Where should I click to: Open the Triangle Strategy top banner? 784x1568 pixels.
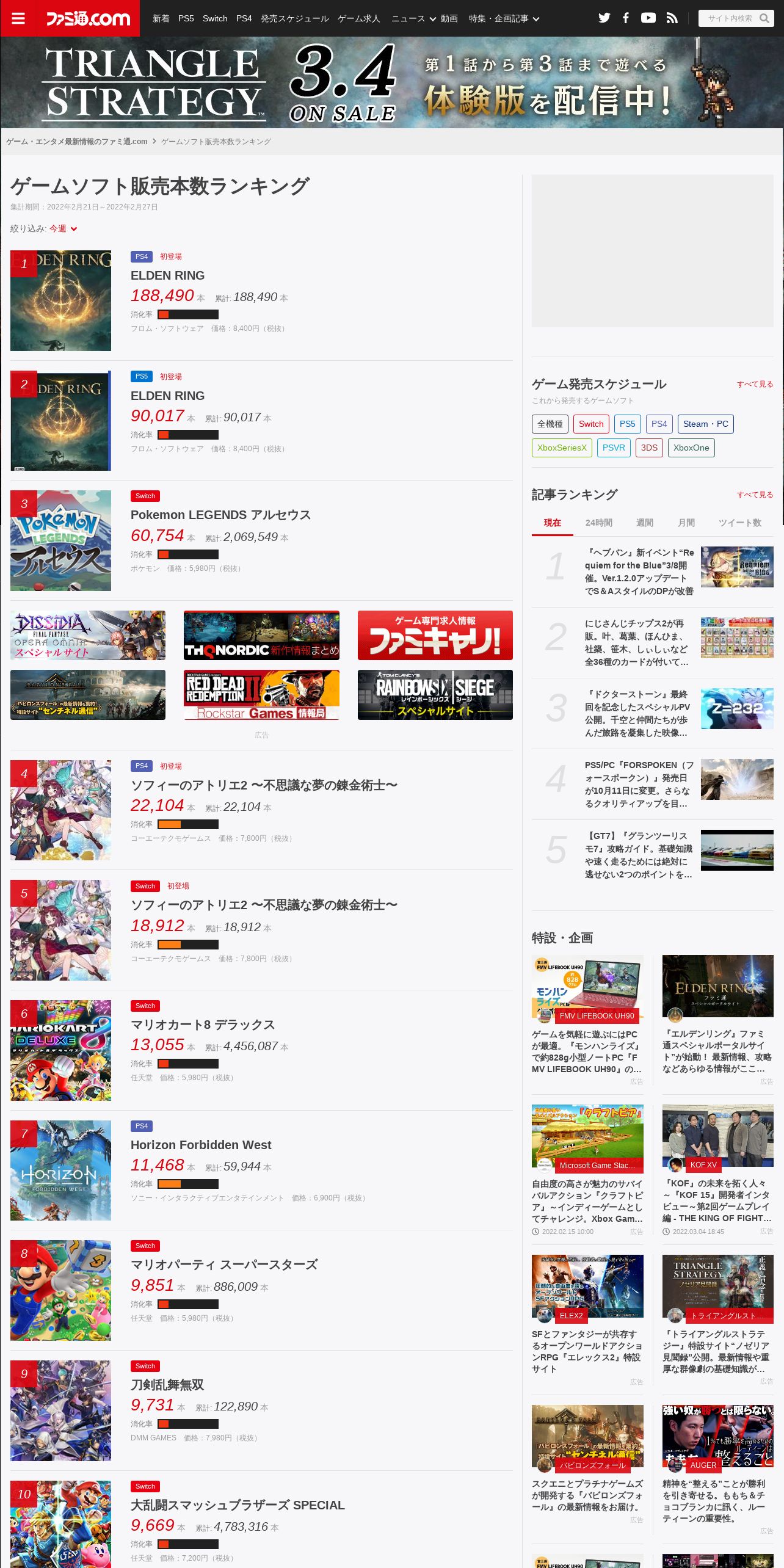(x=392, y=82)
